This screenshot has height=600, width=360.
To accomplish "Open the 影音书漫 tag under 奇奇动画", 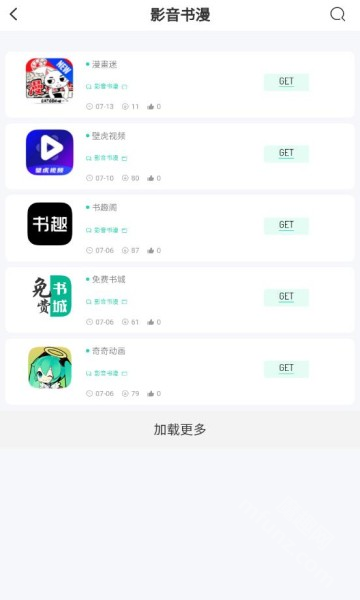I will click(106, 373).
